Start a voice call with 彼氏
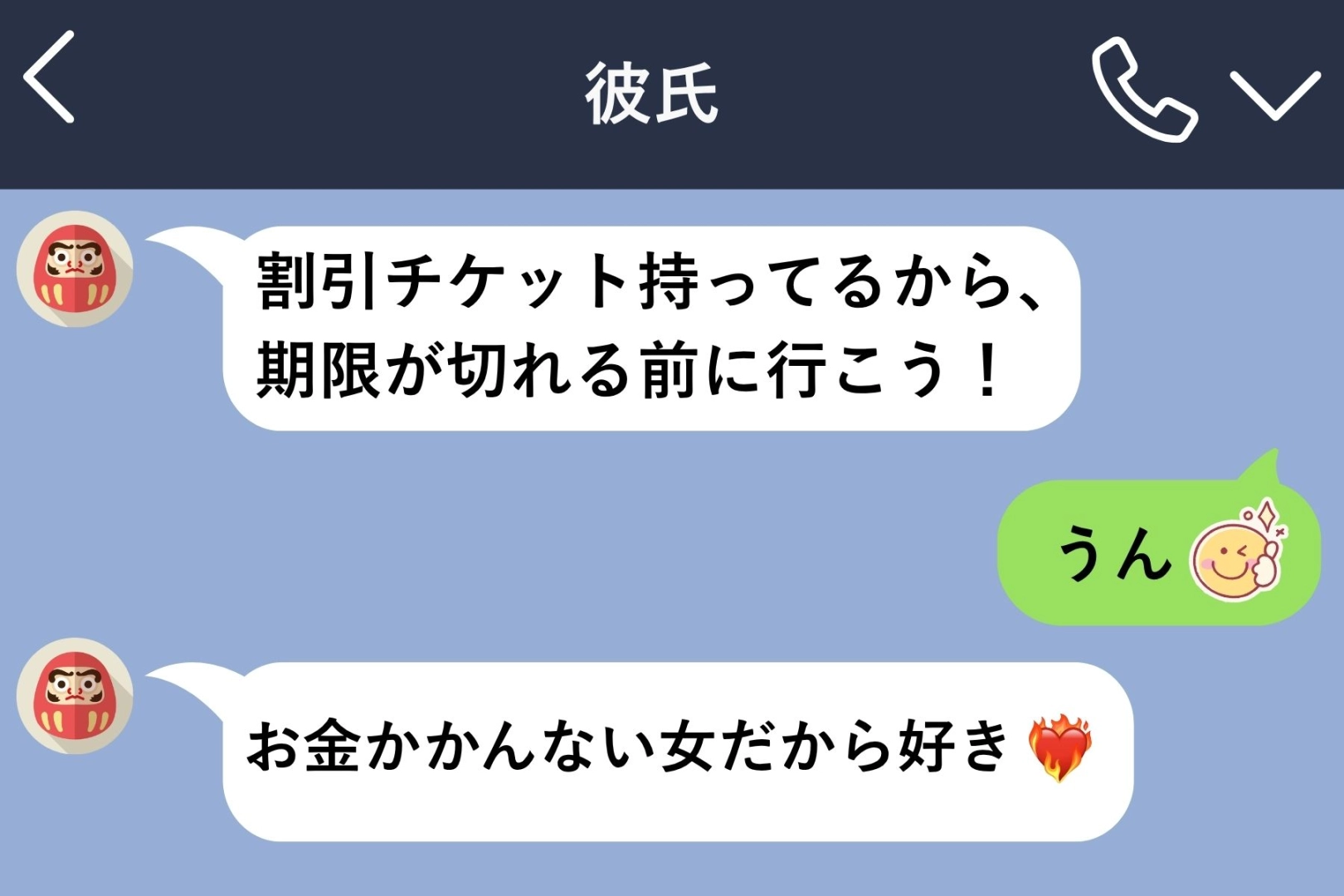 point(1144,90)
